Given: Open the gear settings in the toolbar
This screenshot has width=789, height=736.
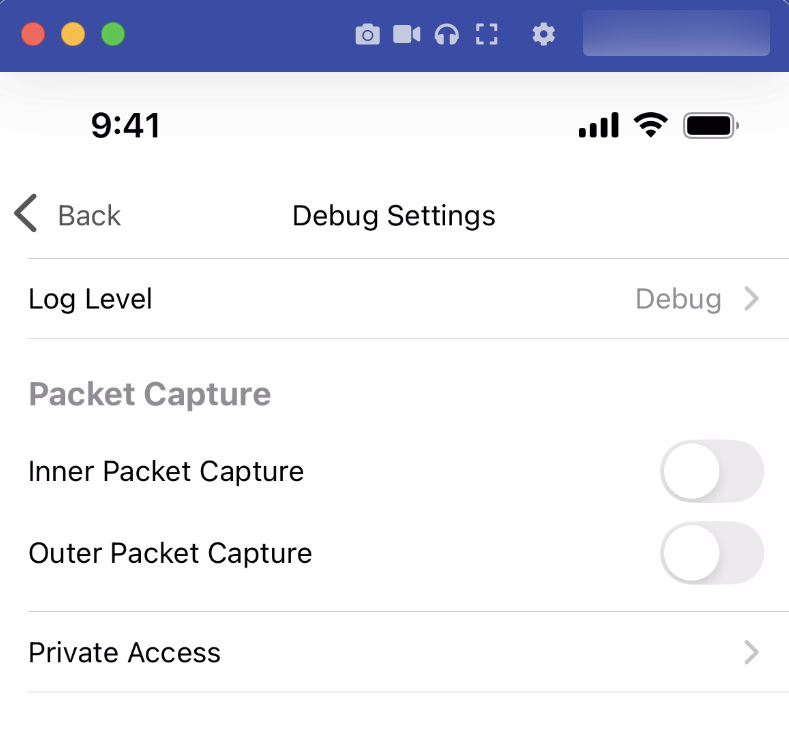Looking at the screenshot, I should tap(543, 35).
